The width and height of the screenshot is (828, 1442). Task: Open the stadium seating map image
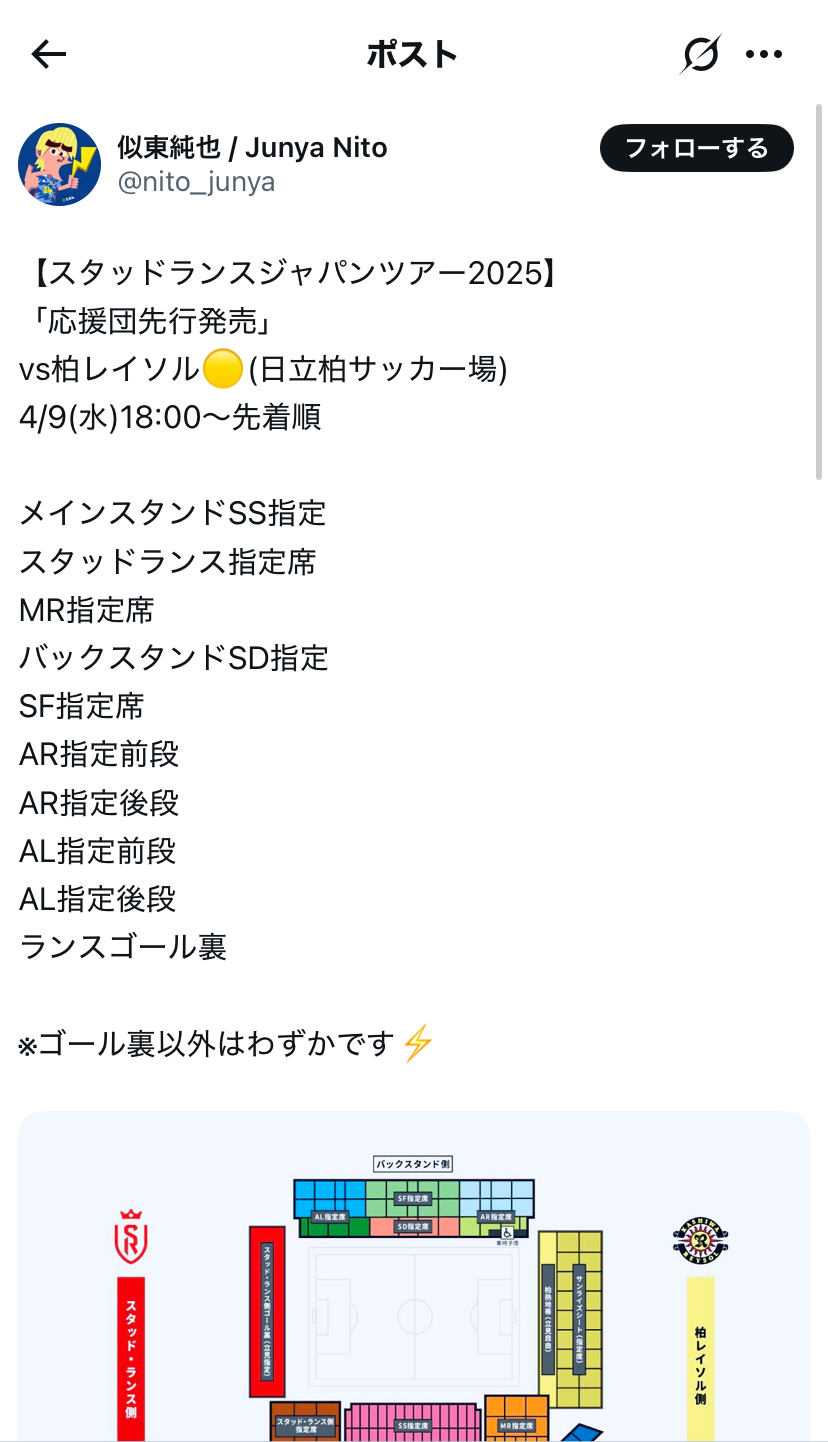tap(414, 1276)
